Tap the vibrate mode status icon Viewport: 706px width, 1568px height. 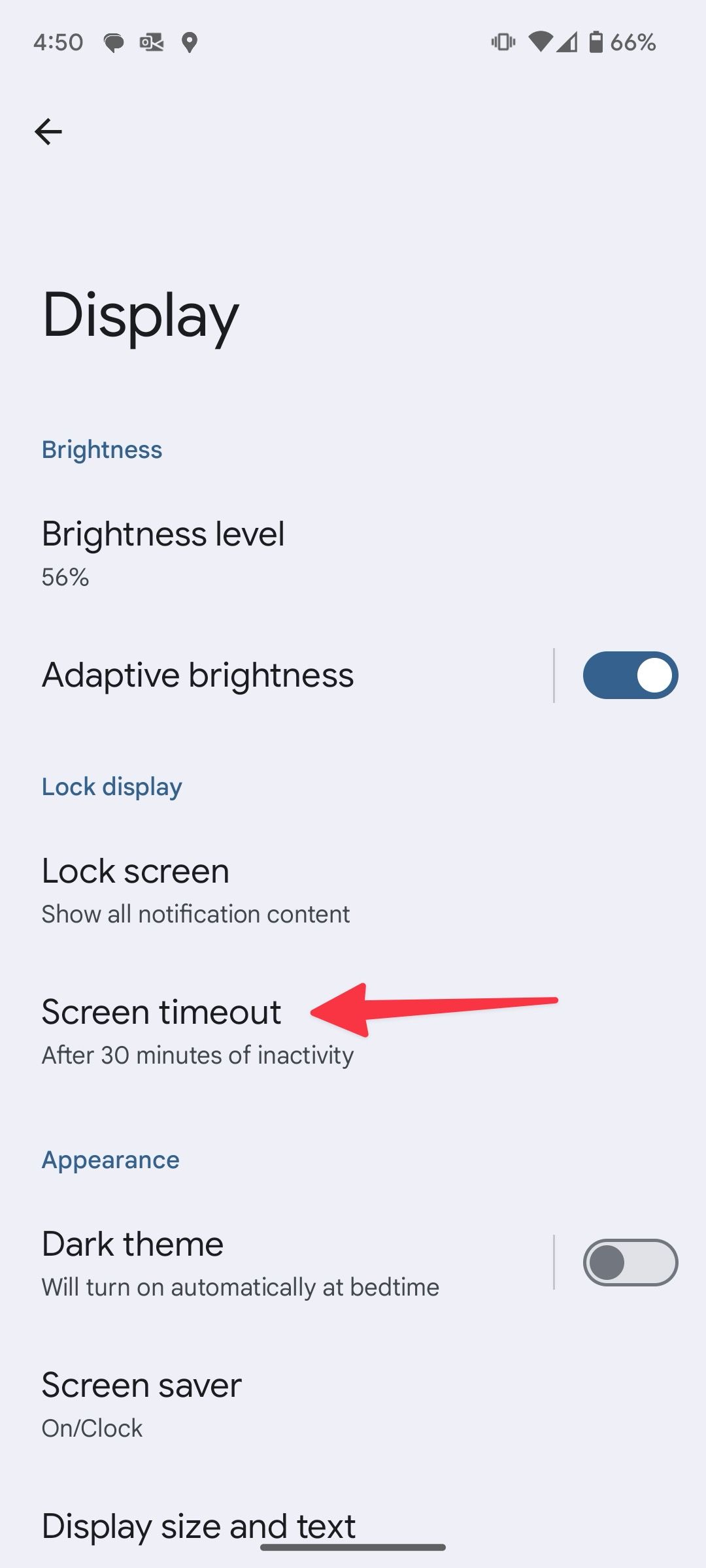tap(502, 41)
